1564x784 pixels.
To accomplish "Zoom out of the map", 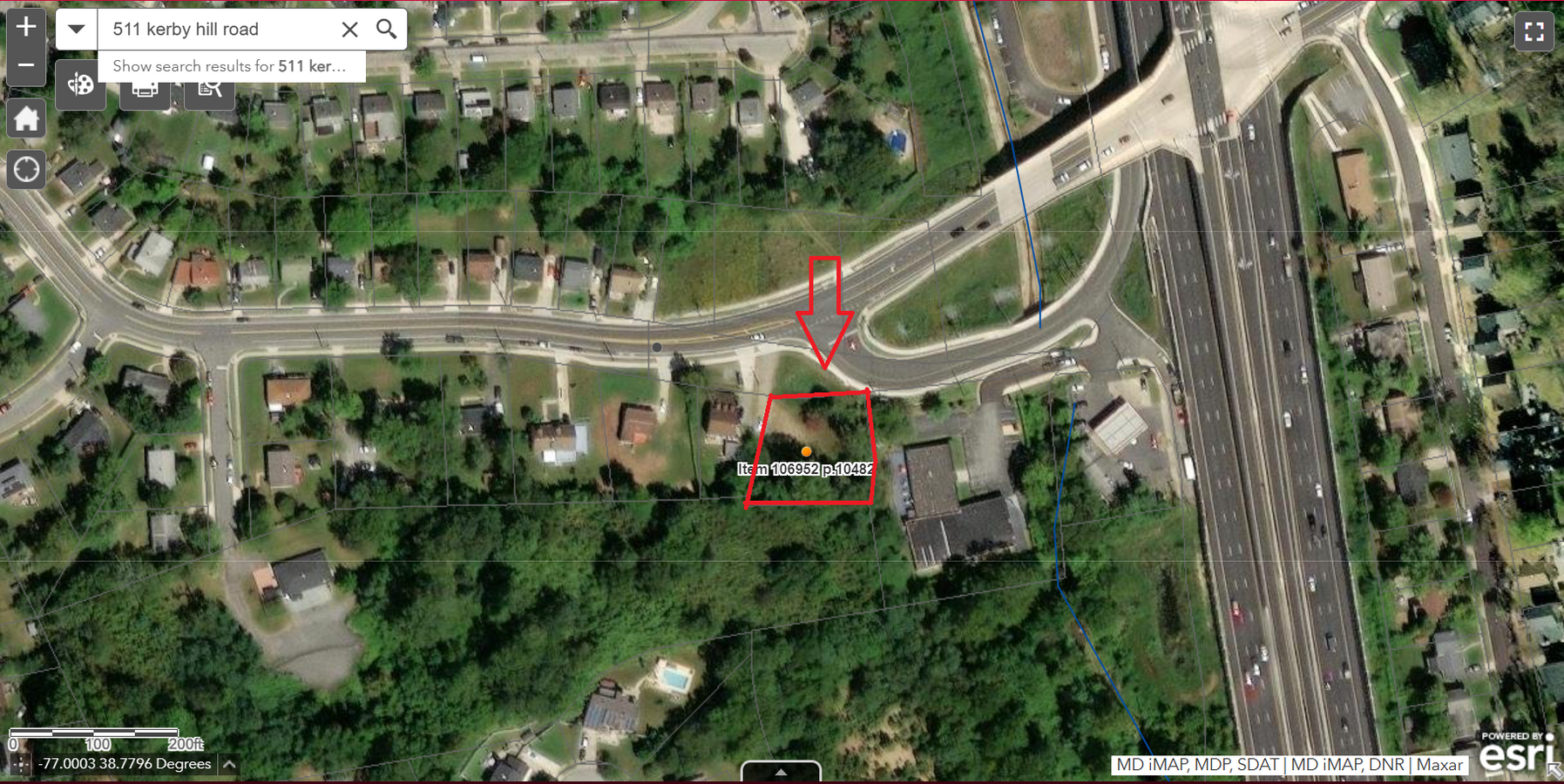I will [x=26, y=65].
